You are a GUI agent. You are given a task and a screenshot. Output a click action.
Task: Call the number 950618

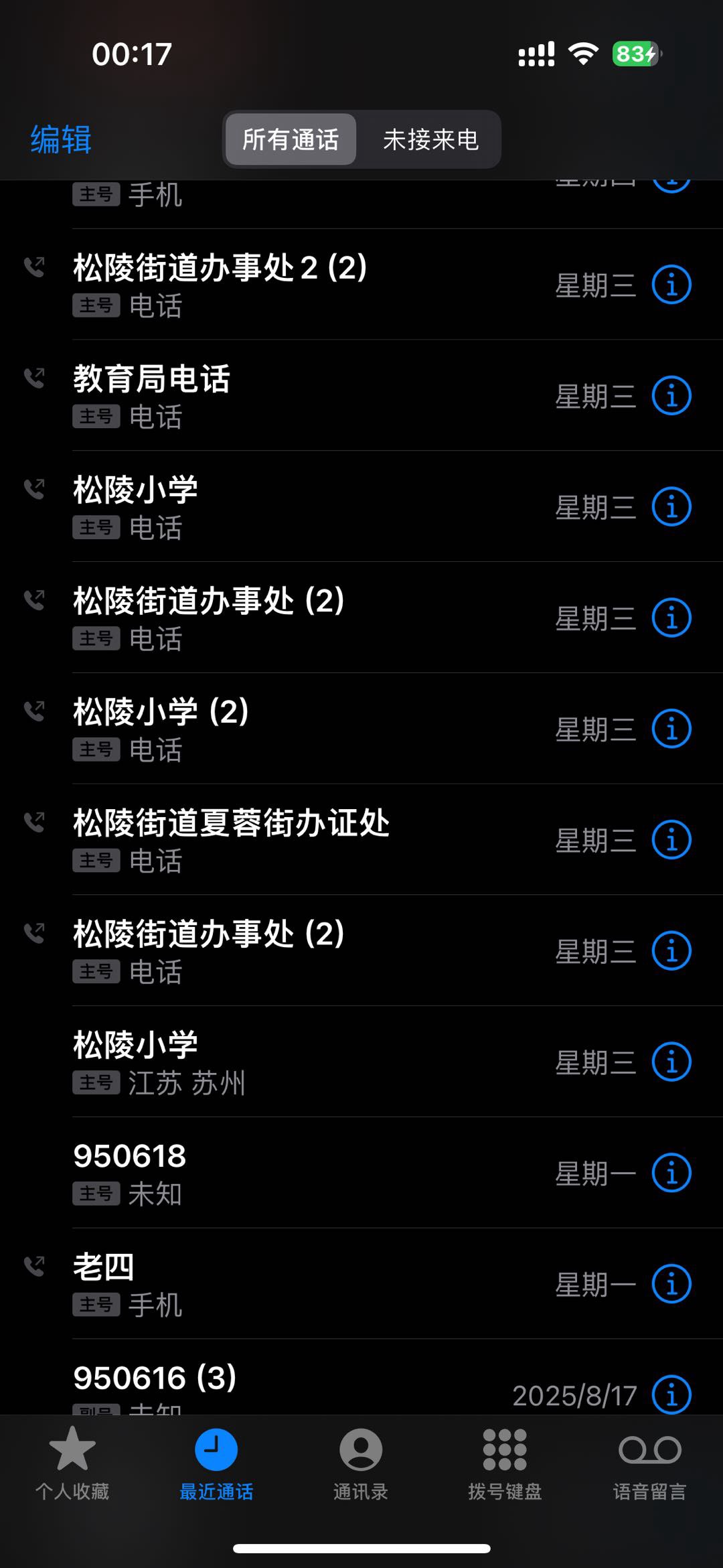(x=361, y=1172)
